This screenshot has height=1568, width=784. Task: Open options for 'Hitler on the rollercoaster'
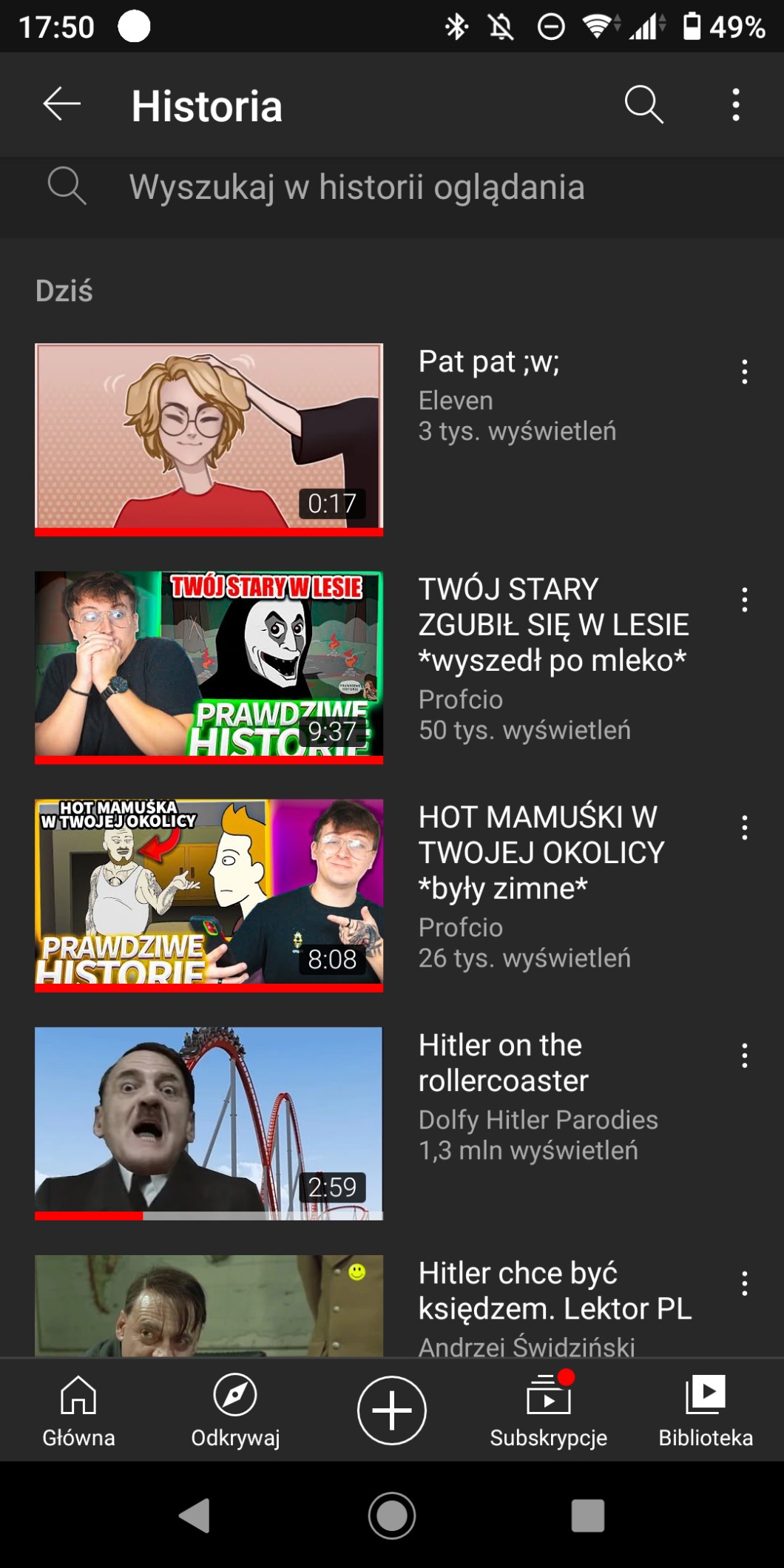pyautogui.click(x=744, y=1055)
